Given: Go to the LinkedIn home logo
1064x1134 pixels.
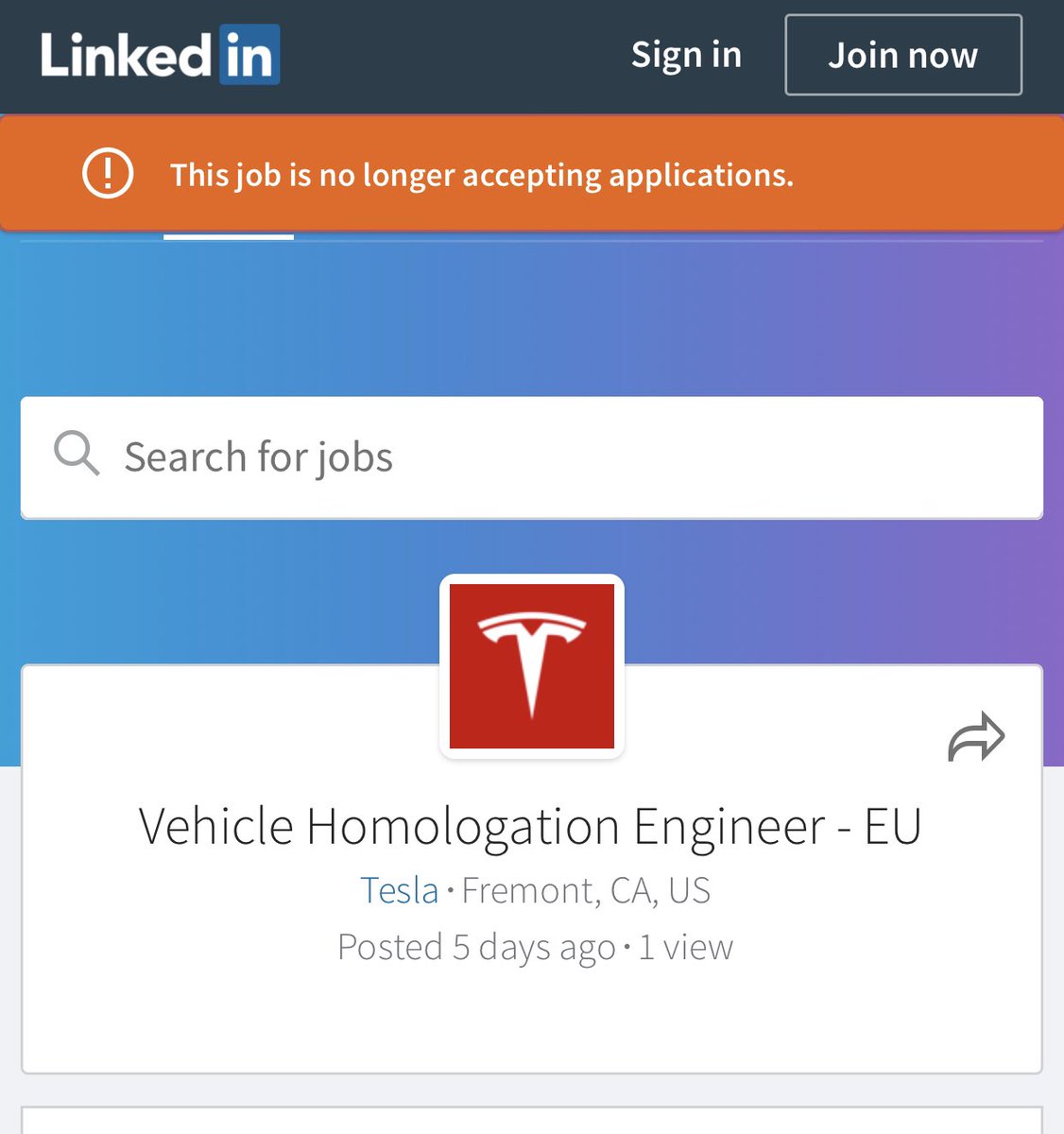Looking at the screenshot, I should coord(160,55).
